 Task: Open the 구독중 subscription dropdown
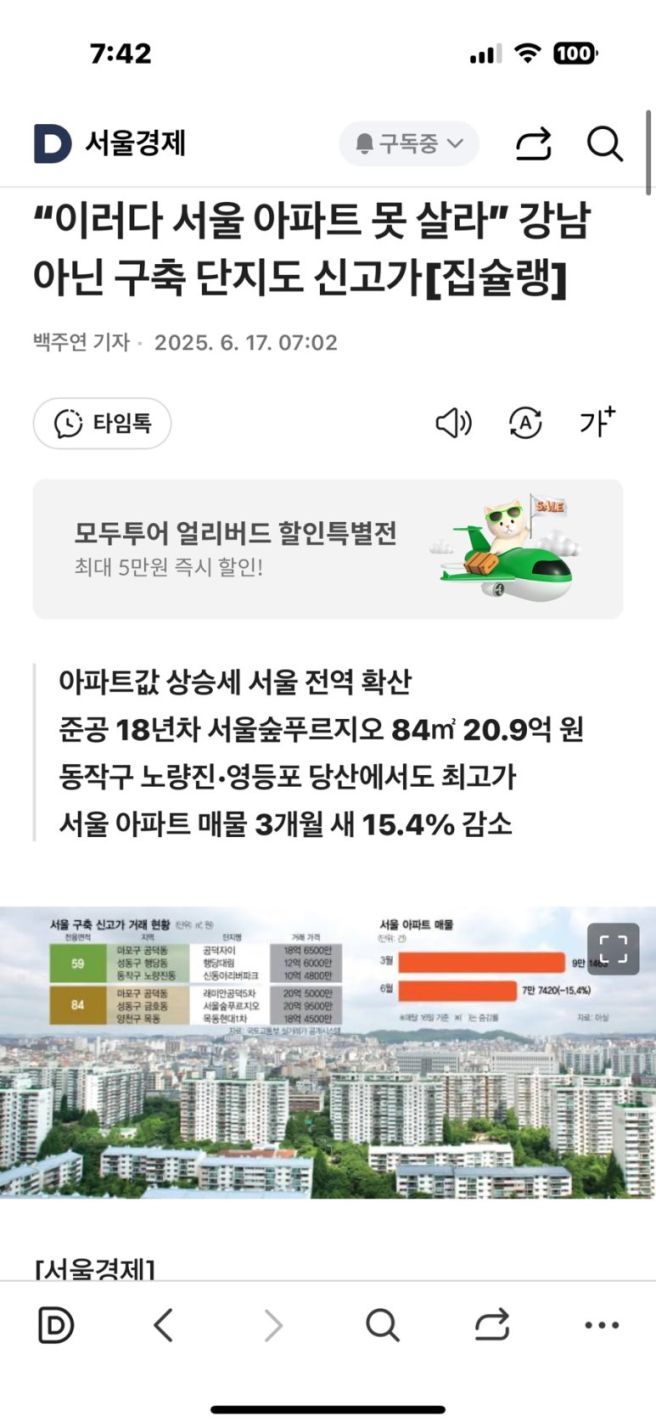coord(409,144)
